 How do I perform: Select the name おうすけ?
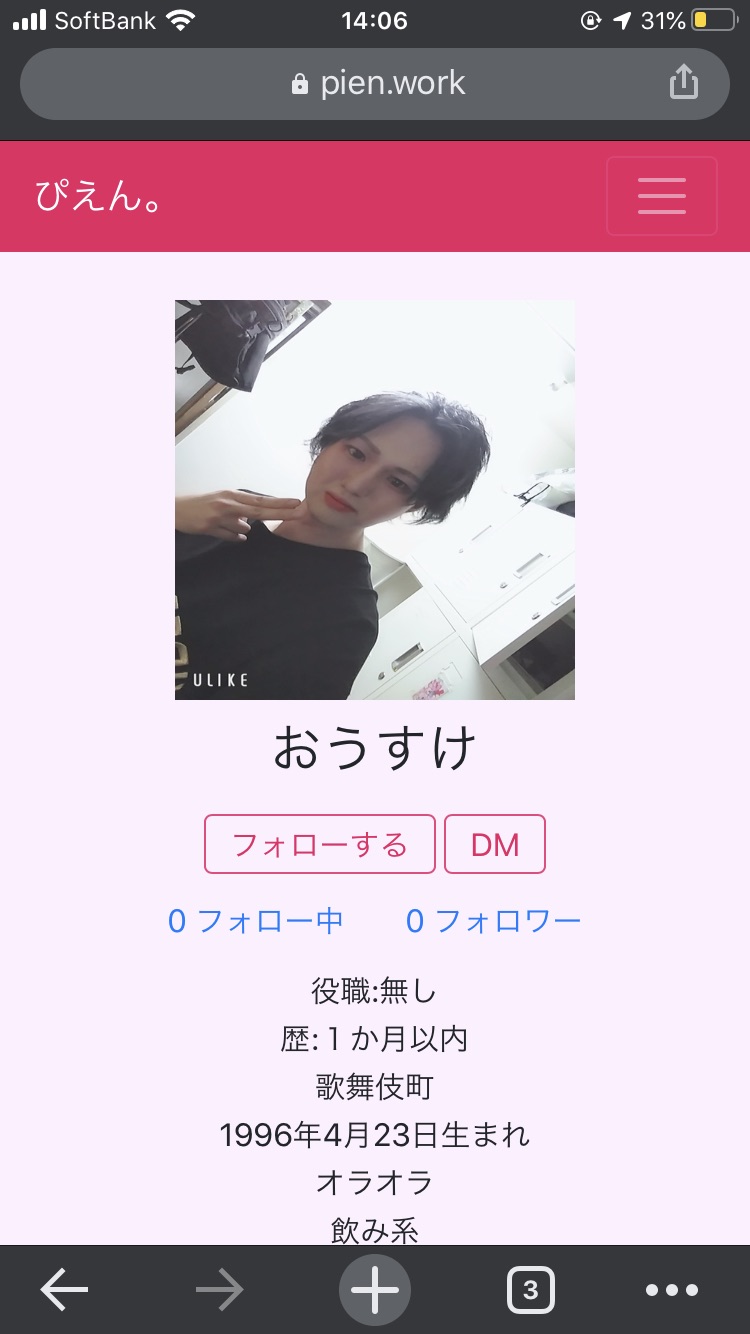(374, 745)
